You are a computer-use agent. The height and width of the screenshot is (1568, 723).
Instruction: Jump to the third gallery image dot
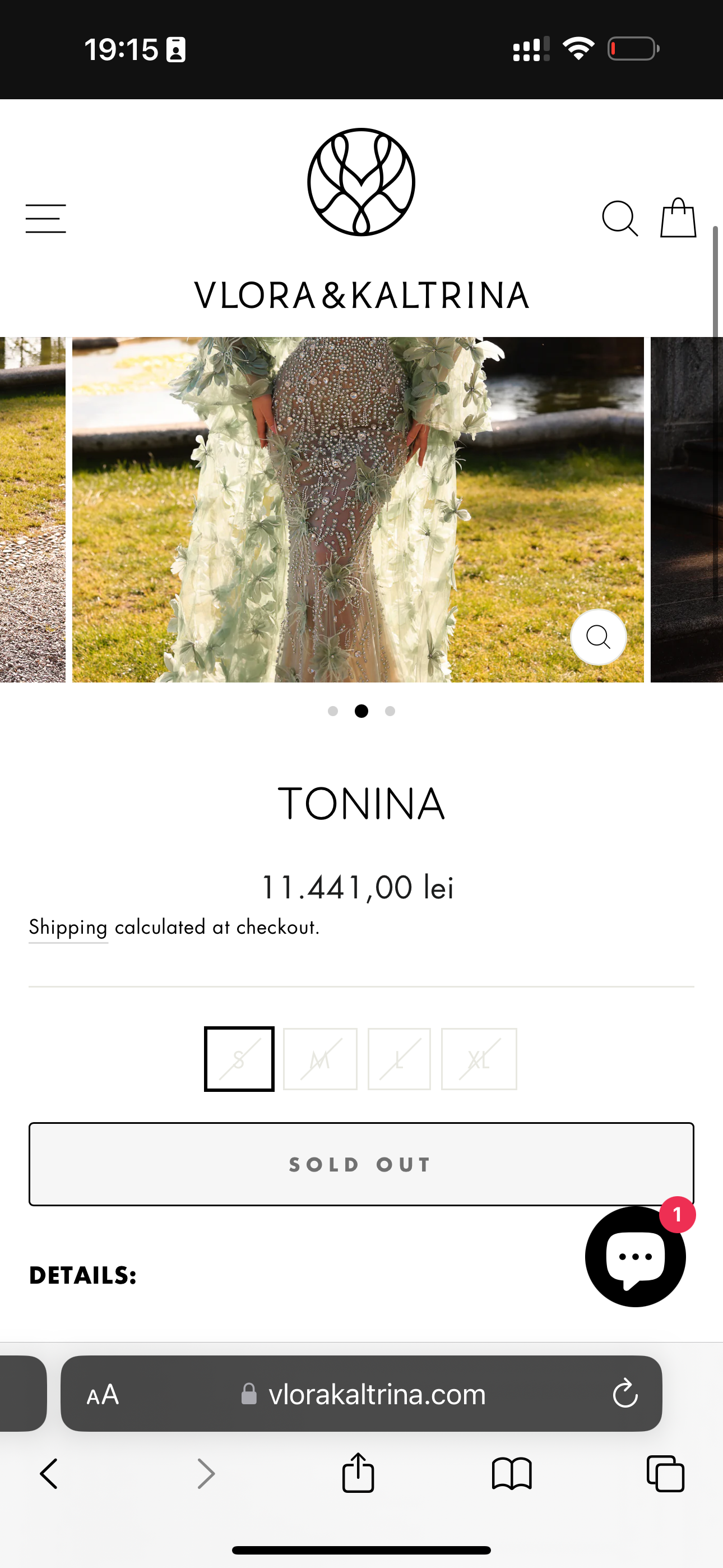(390, 711)
